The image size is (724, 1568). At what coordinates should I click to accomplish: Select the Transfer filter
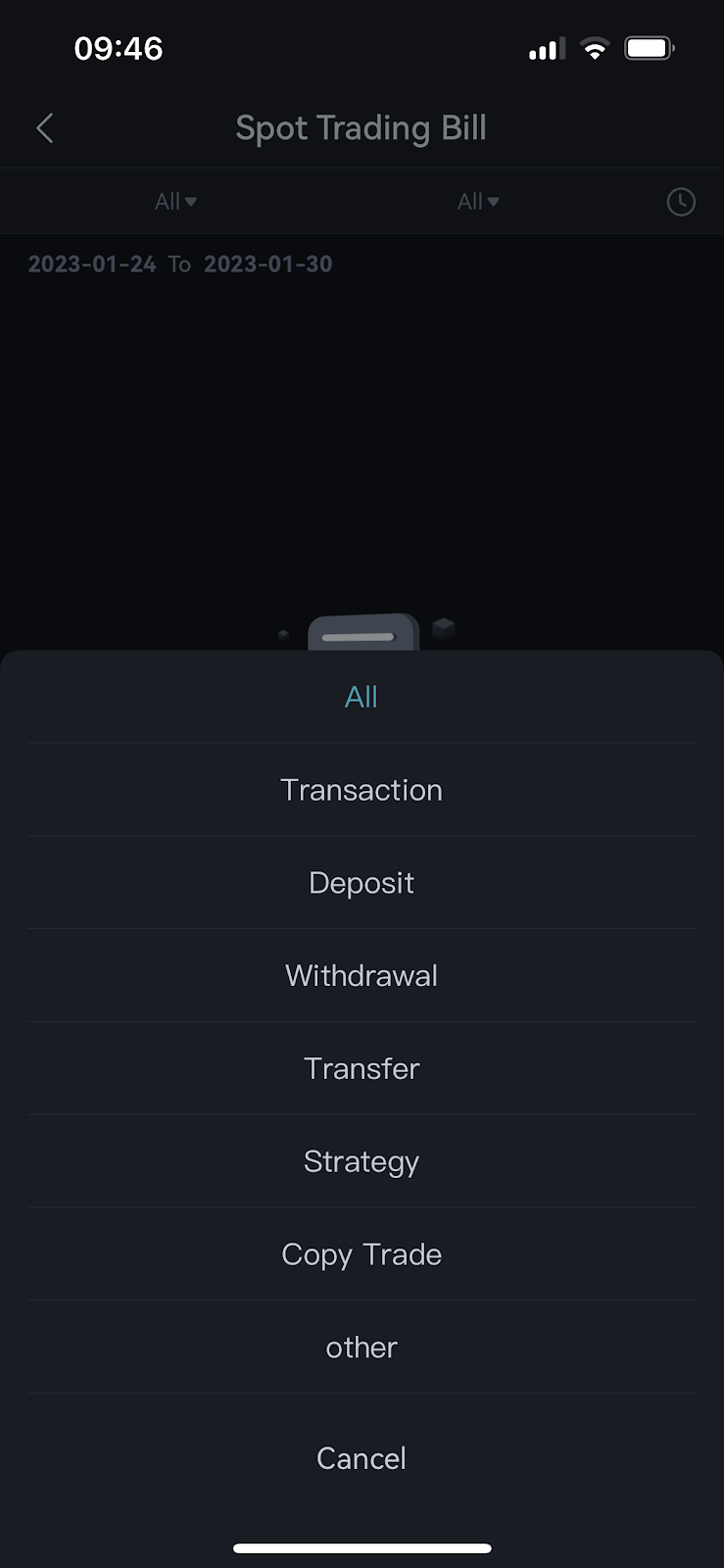click(362, 1067)
